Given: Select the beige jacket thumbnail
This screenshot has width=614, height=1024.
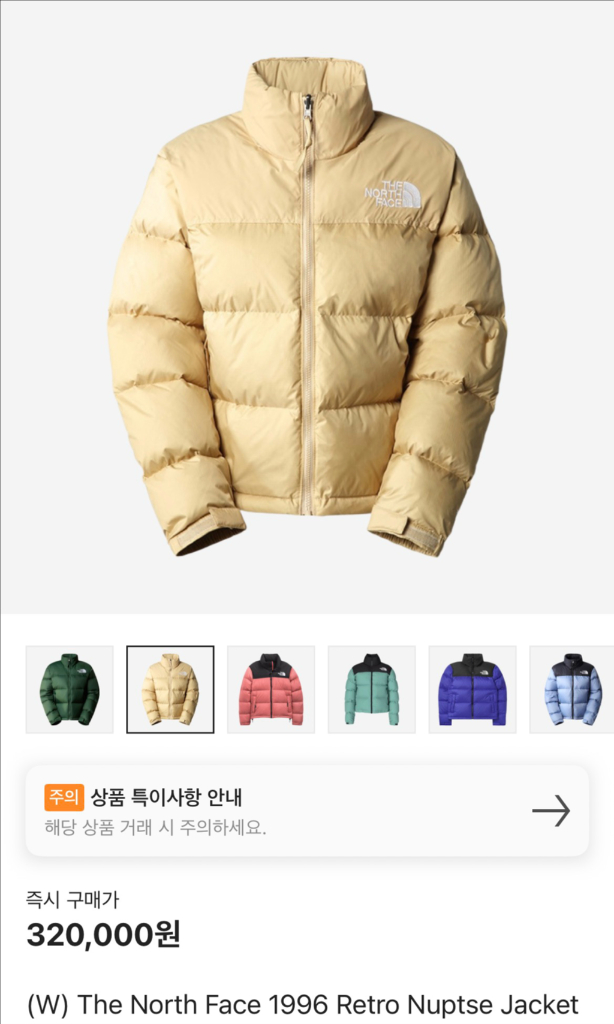Looking at the screenshot, I should click(170, 689).
